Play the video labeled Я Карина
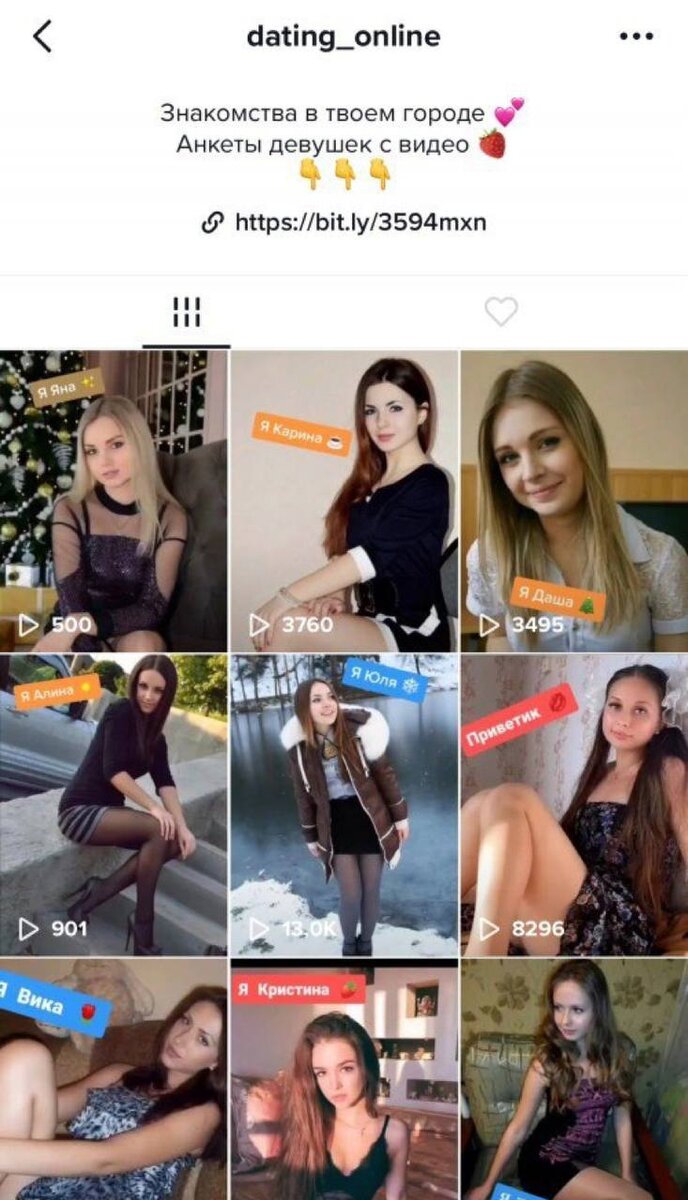 coord(344,502)
